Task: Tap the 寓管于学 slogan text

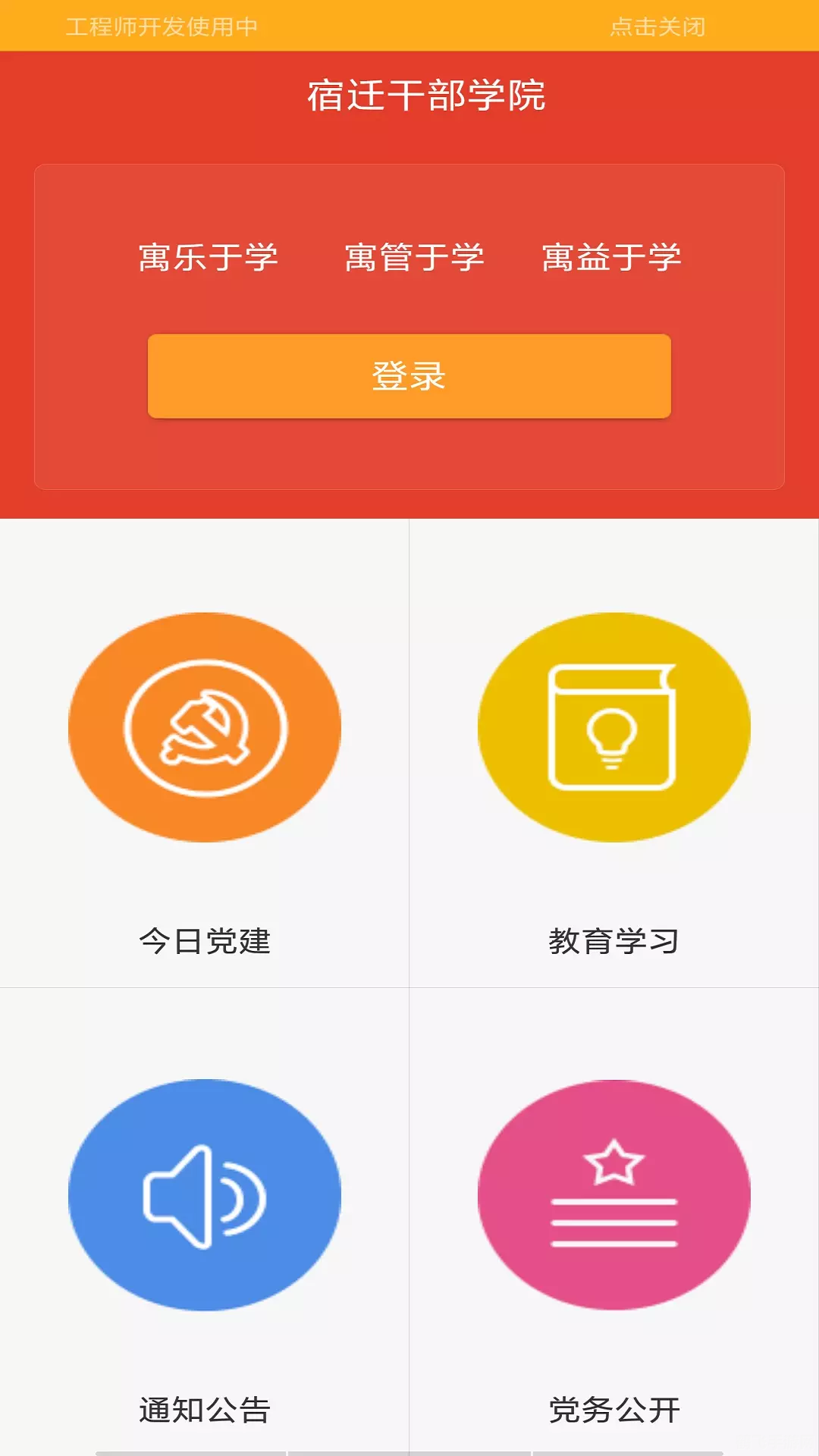Action: 415,258
